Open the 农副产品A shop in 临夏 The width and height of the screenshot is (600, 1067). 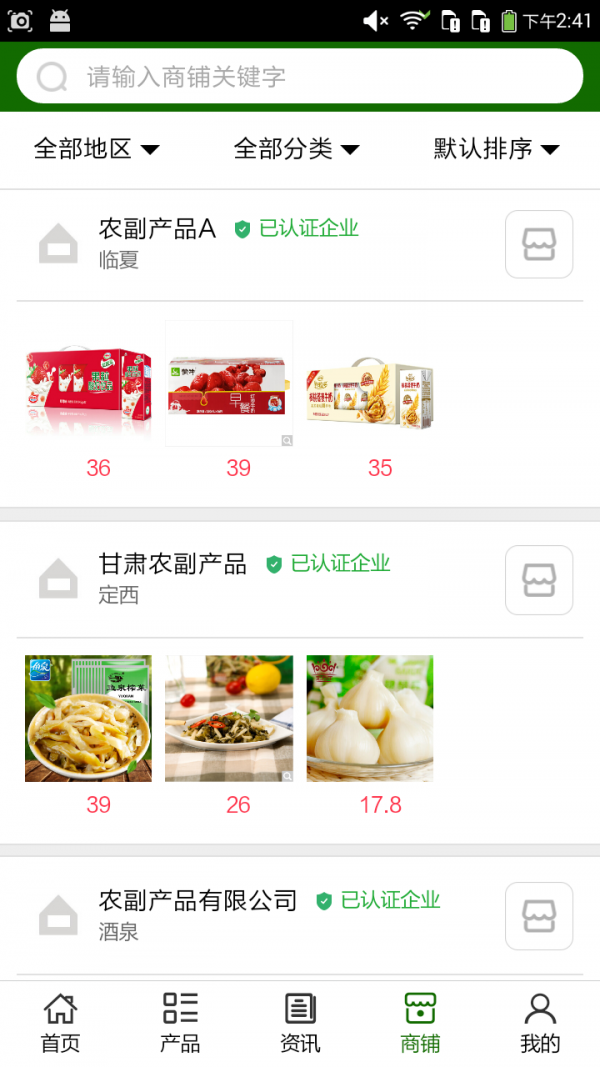pos(157,229)
